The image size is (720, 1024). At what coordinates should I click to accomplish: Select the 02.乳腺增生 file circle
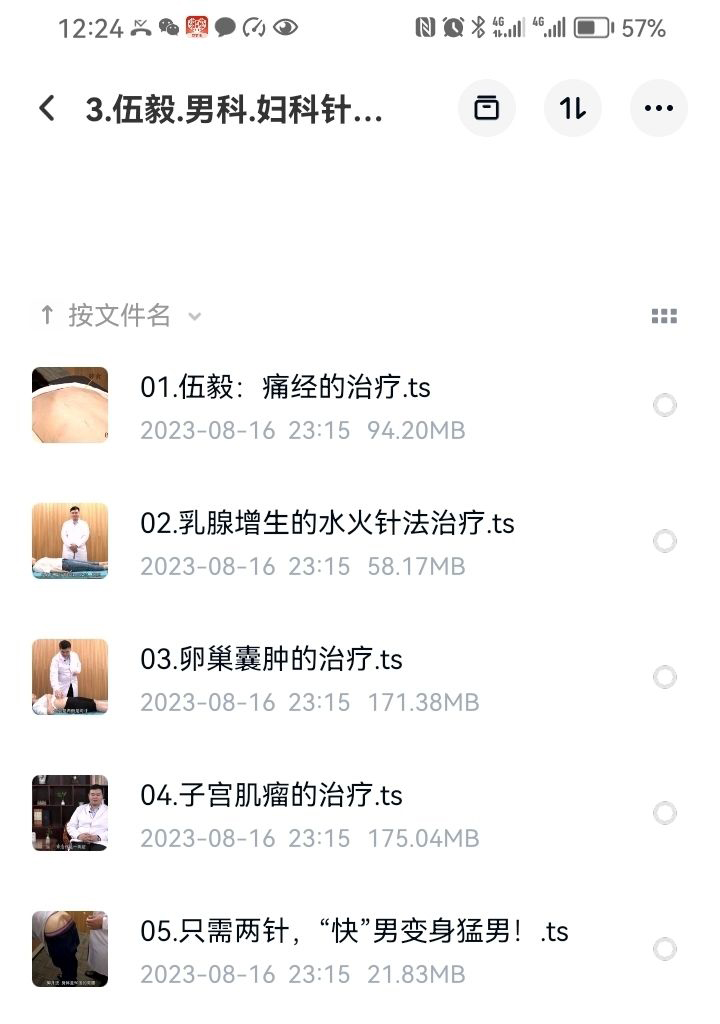(664, 541)
